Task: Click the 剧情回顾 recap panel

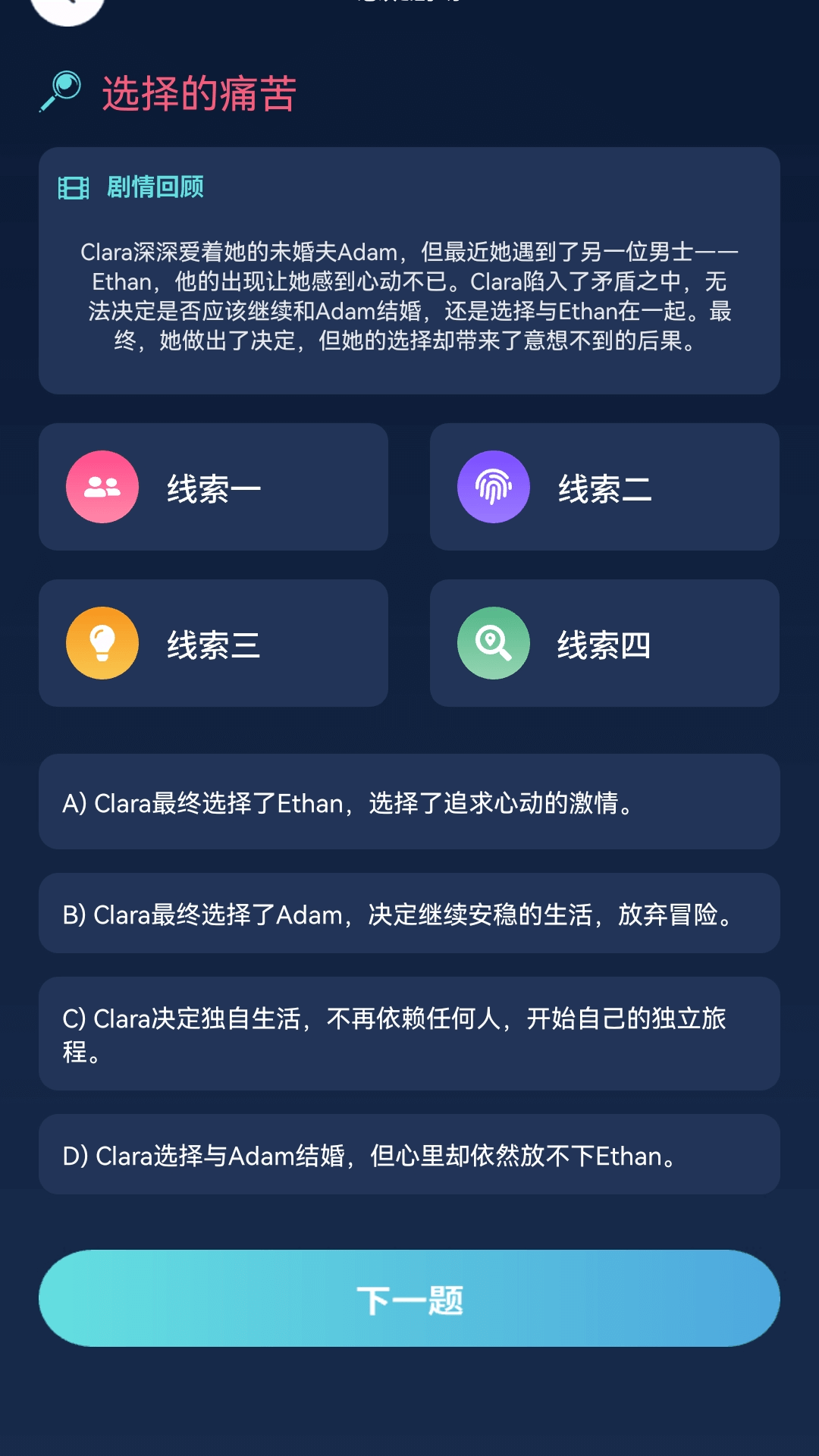Action: tap(409, 269)
